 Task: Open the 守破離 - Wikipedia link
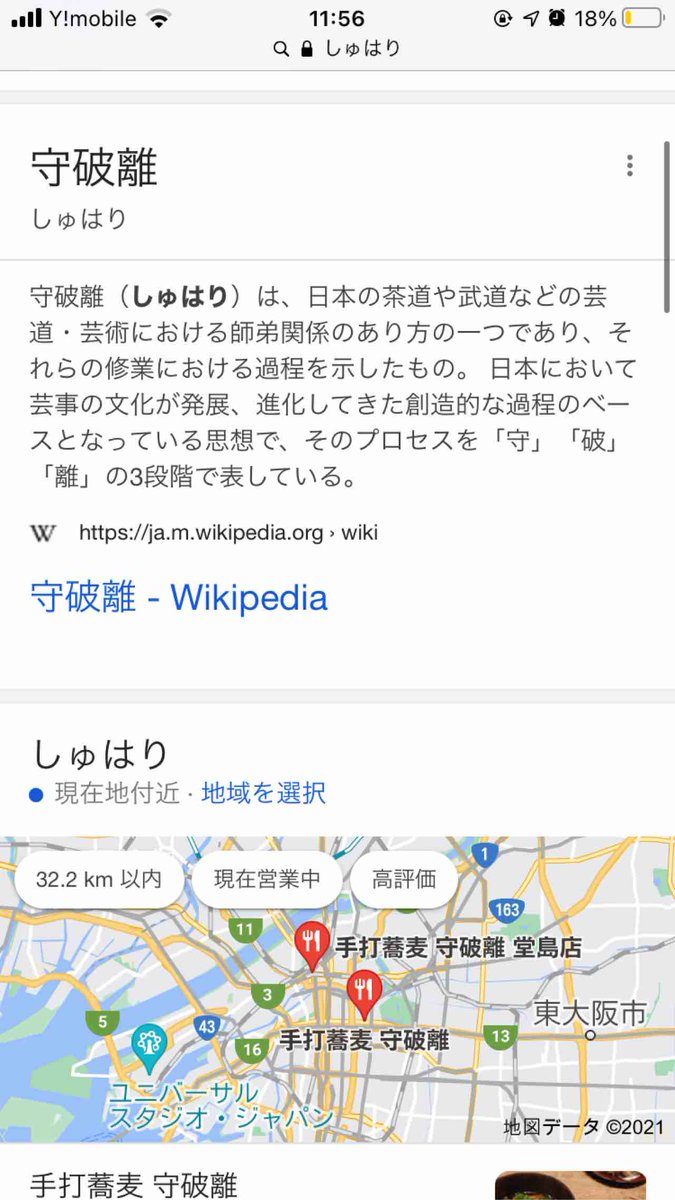(x=179, y=597)
